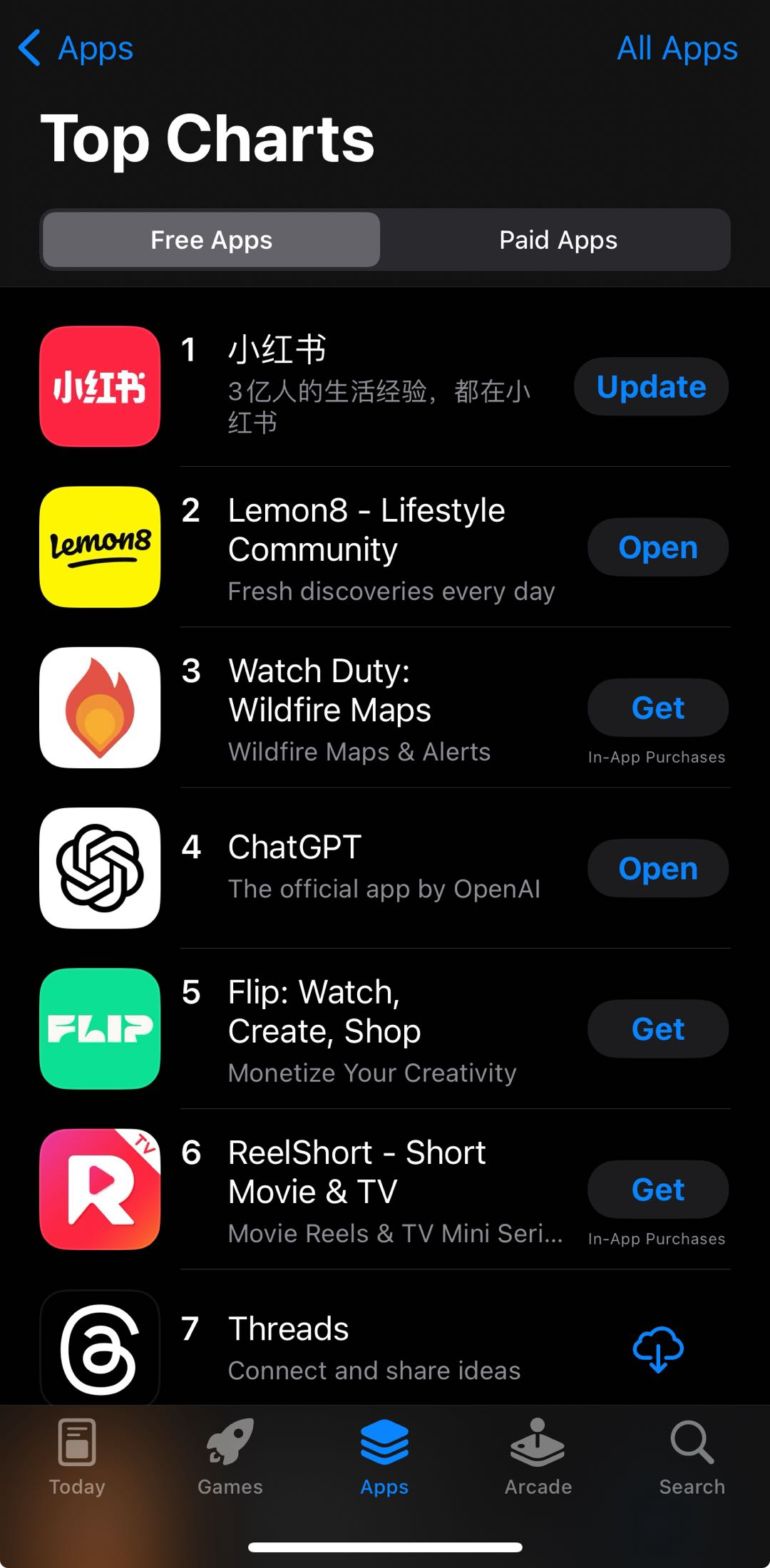
Task: Tap Open next to ChatGPT
Action: pyautogui.click(x=657, y=869)
